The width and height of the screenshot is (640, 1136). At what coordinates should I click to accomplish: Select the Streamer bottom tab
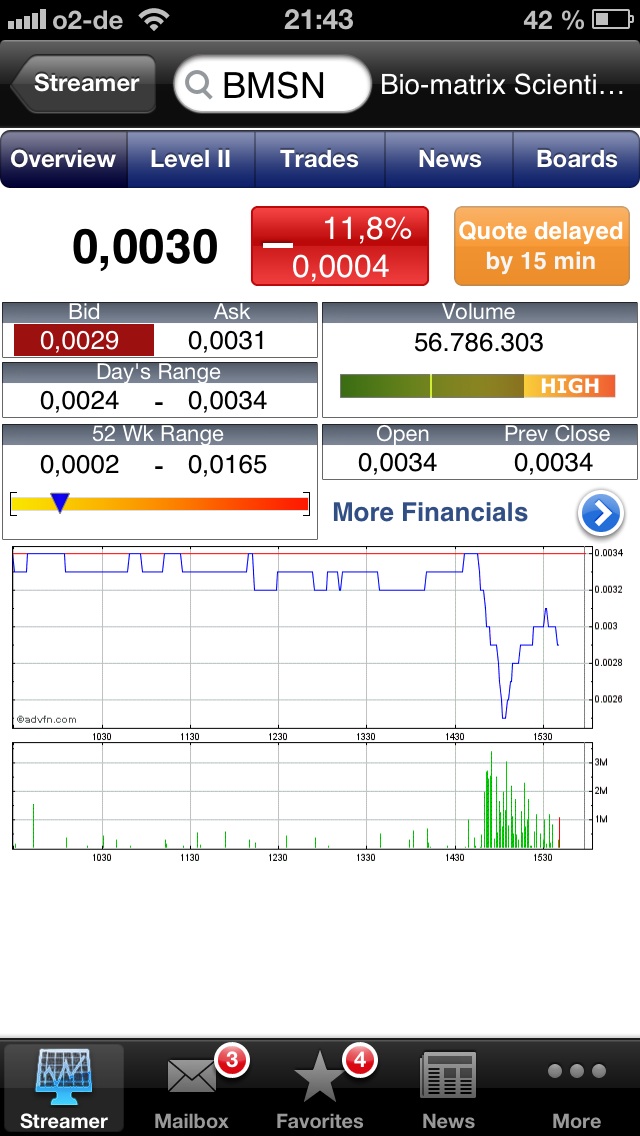pyautogui.click(x=64, y=1090)
